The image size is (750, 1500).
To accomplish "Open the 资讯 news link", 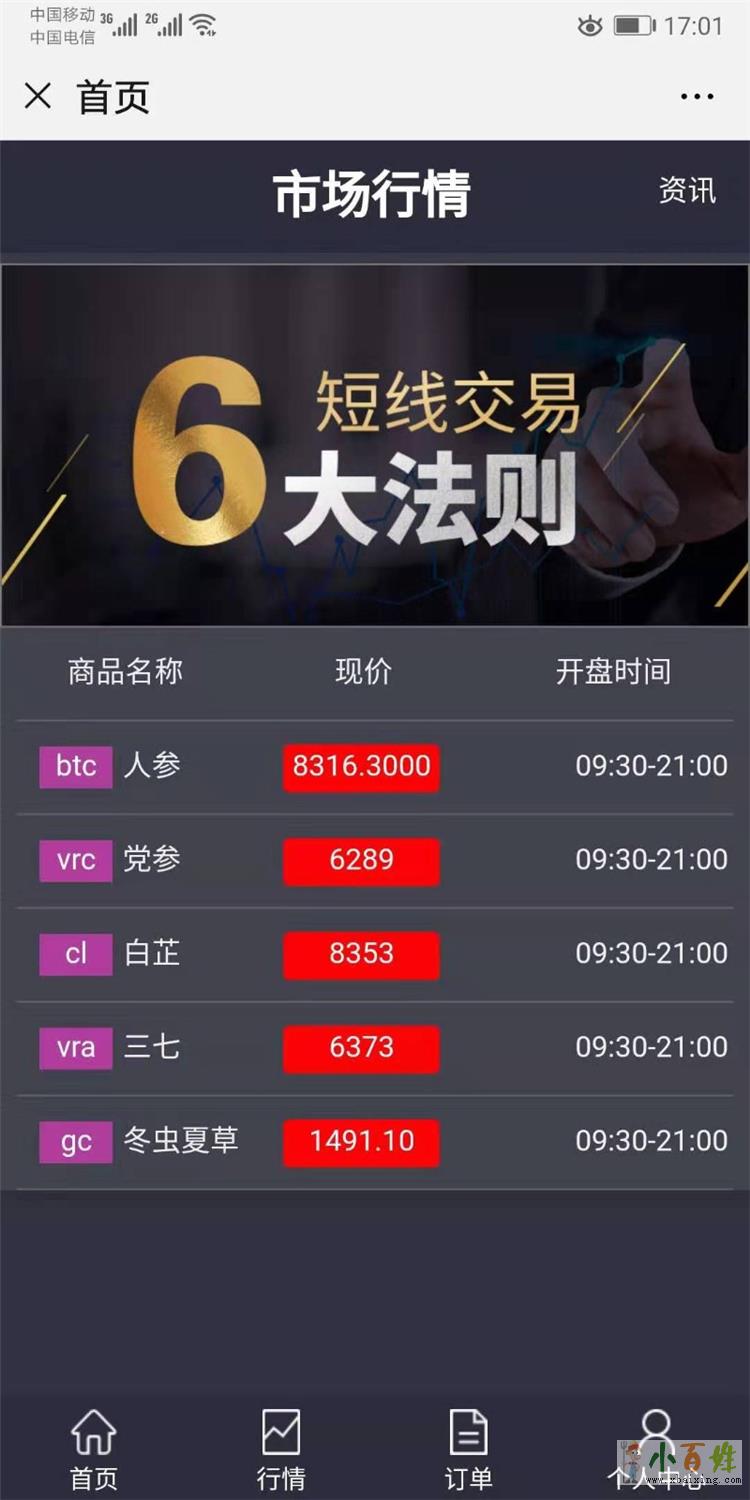I will (x=687, y=190).
